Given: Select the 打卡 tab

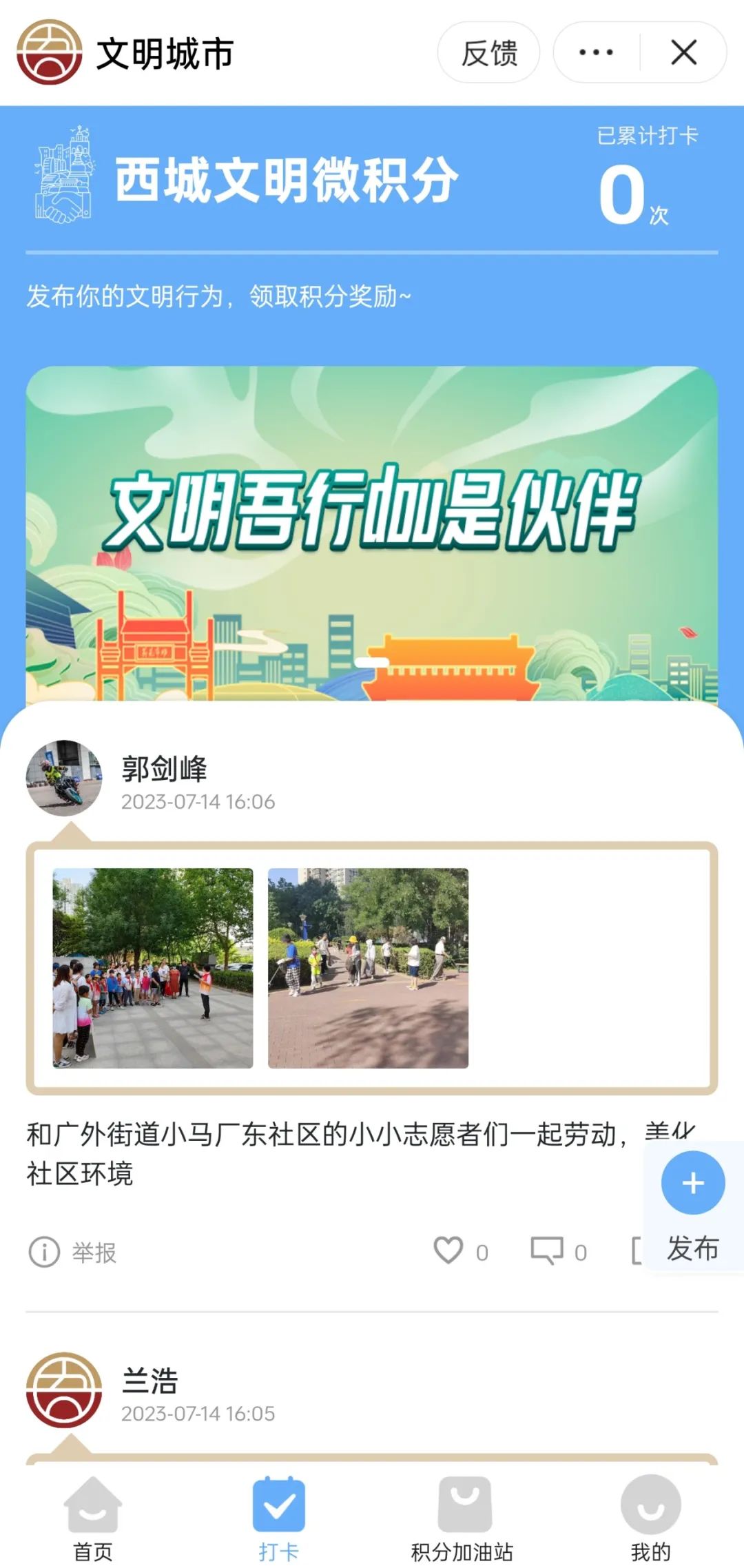Looking at the screenshot, I should point(278,1516).
